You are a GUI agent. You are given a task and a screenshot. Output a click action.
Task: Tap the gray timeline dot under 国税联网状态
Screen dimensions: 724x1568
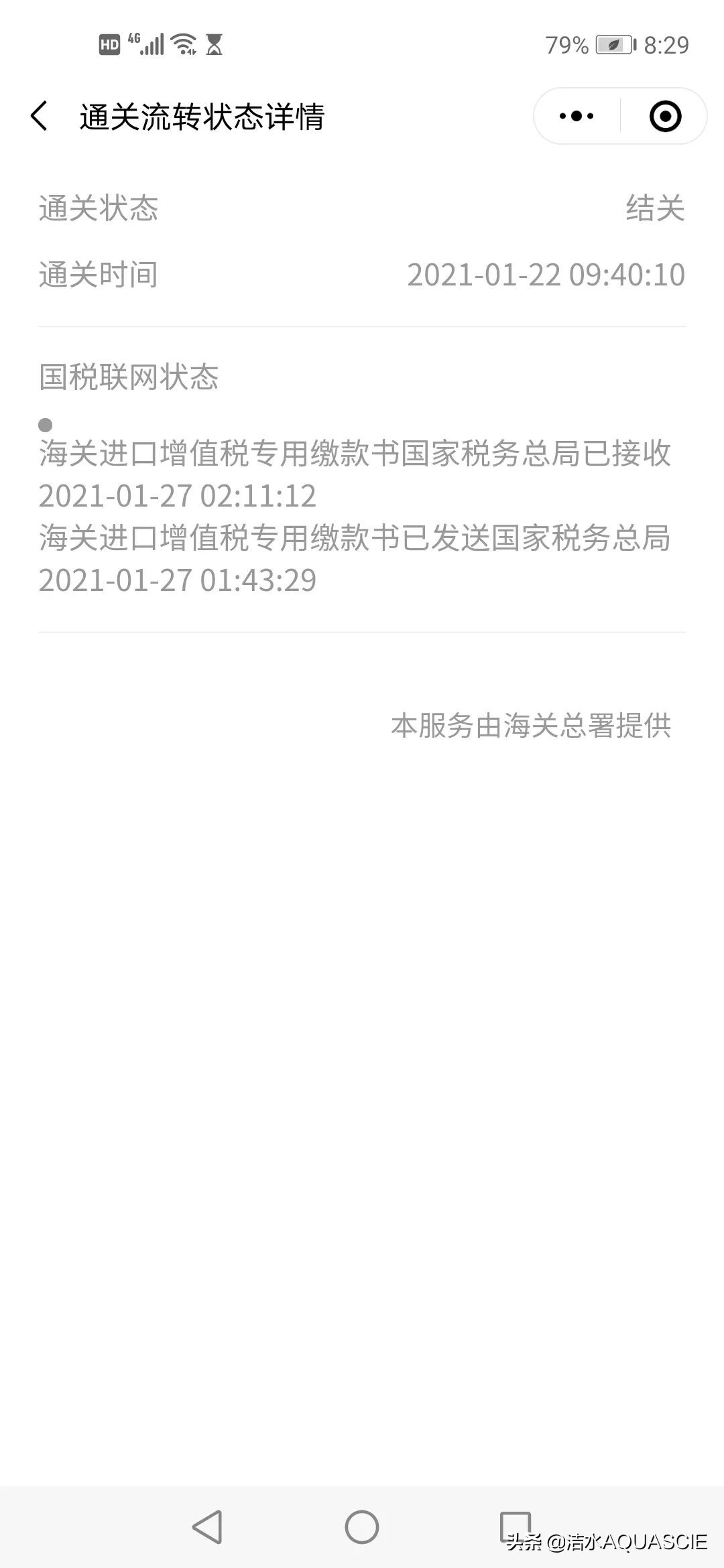(x=44, y=426)
